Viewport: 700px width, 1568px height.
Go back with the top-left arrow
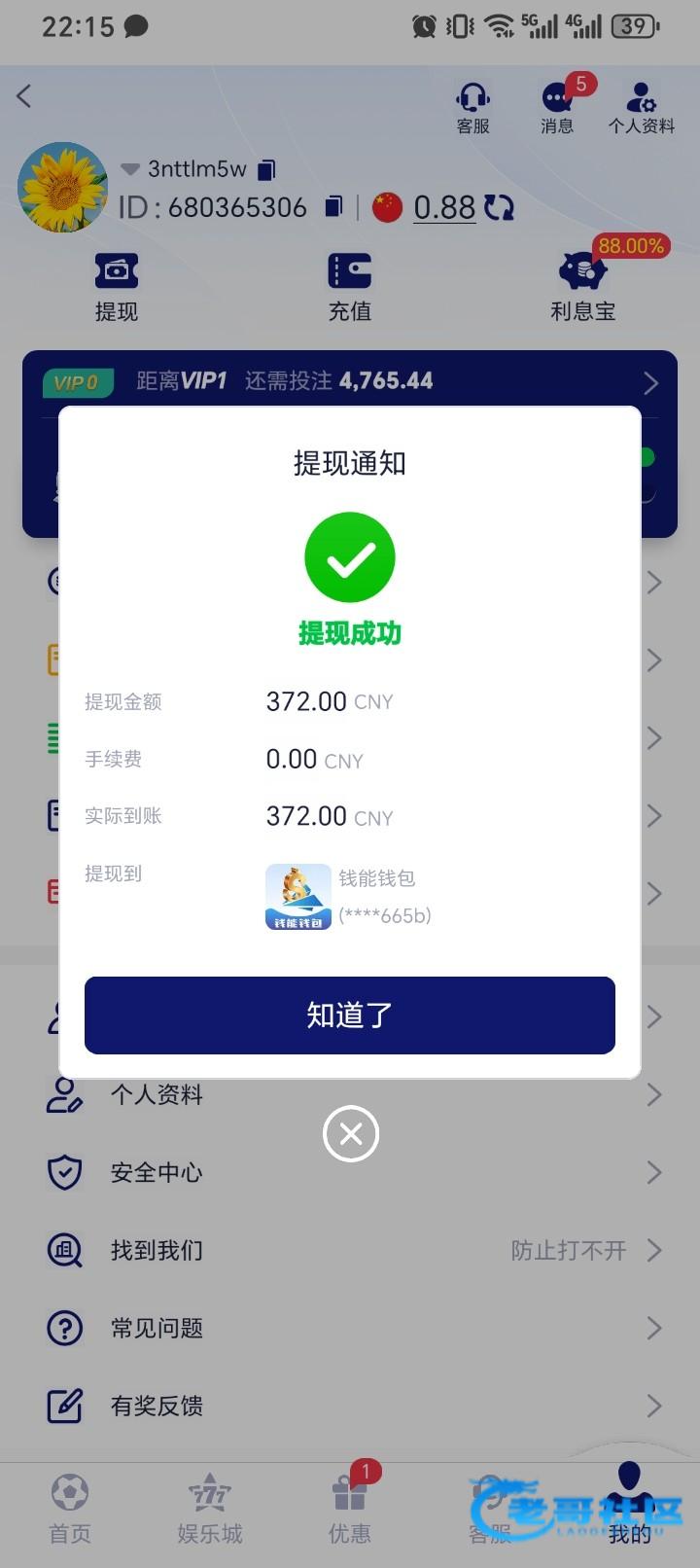tap(24, 95)
